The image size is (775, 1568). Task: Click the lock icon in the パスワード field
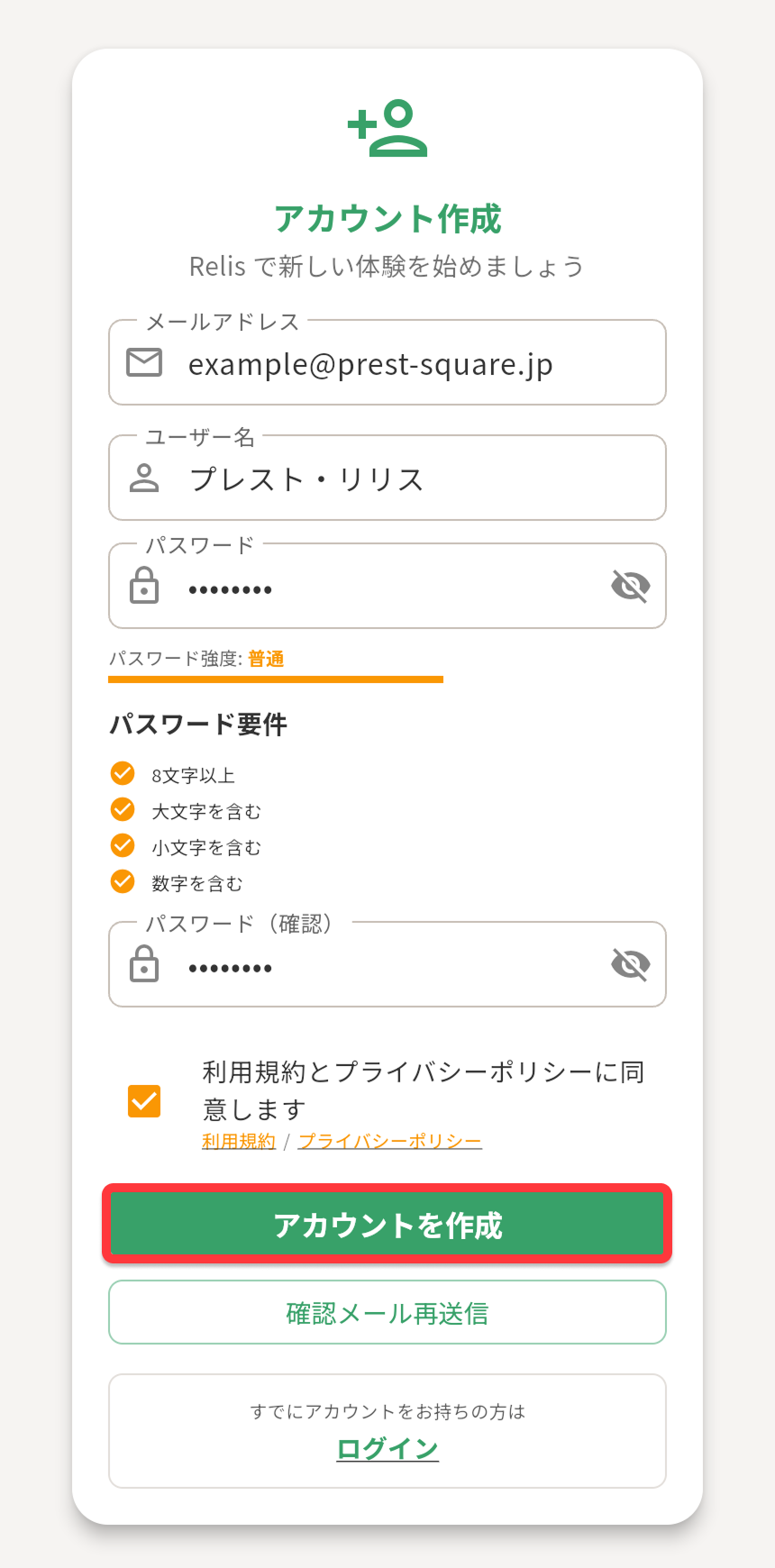pos(143,586)
